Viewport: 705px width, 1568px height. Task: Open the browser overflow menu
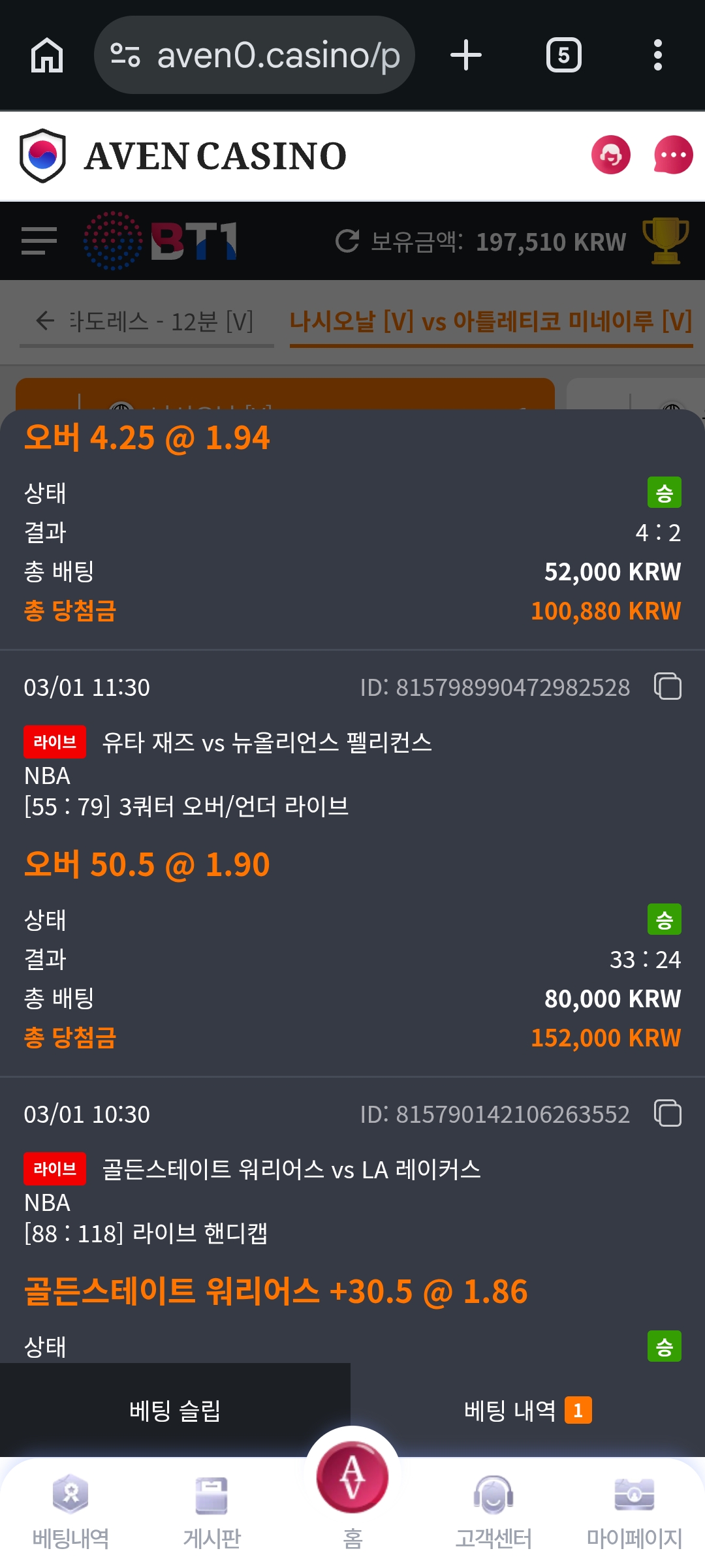pos(657,55)
